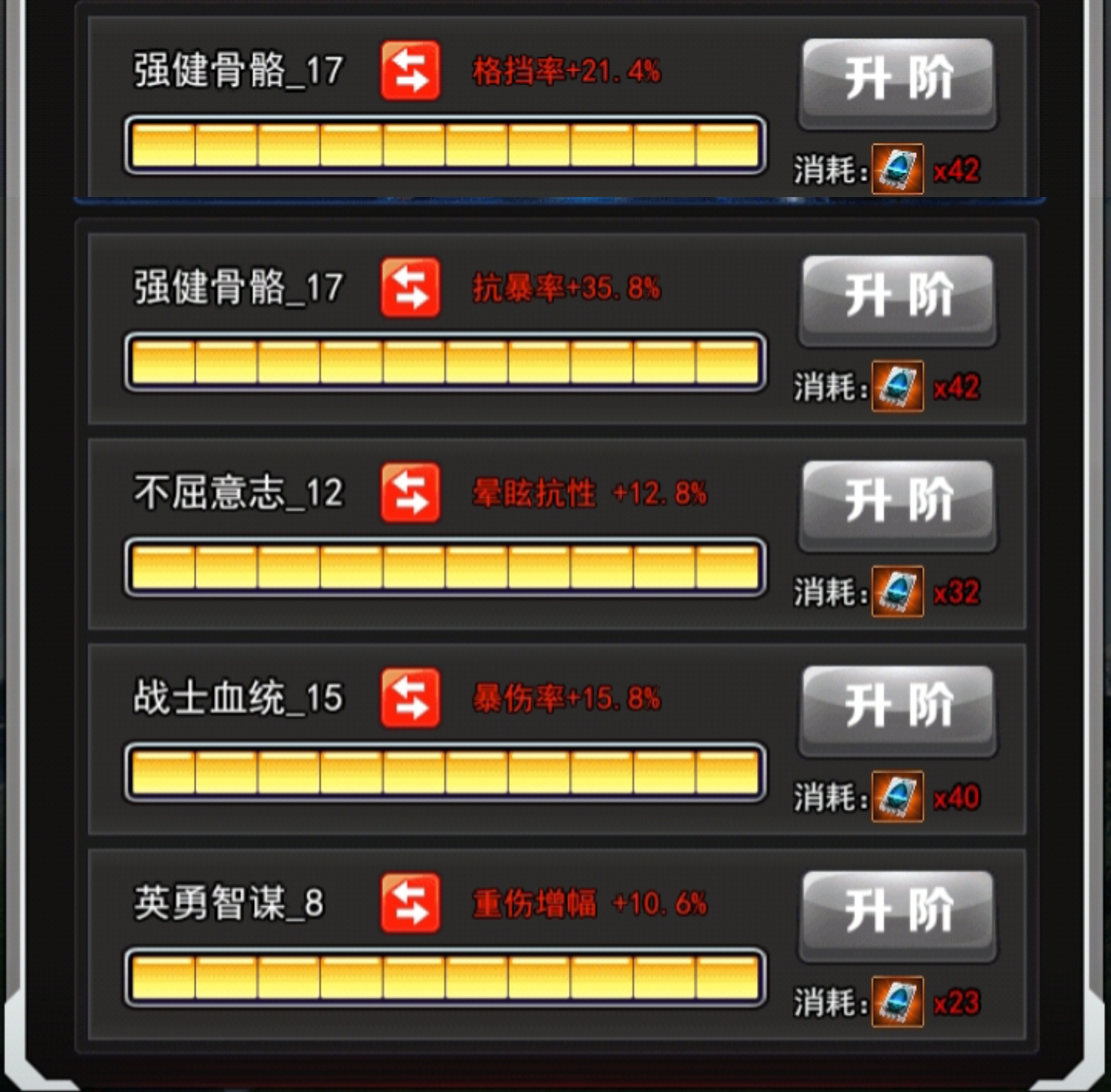Tap the swap icon beside 格挡率+21.4%
This screenshot has width=1111, height=1092.
click(410, 71)
